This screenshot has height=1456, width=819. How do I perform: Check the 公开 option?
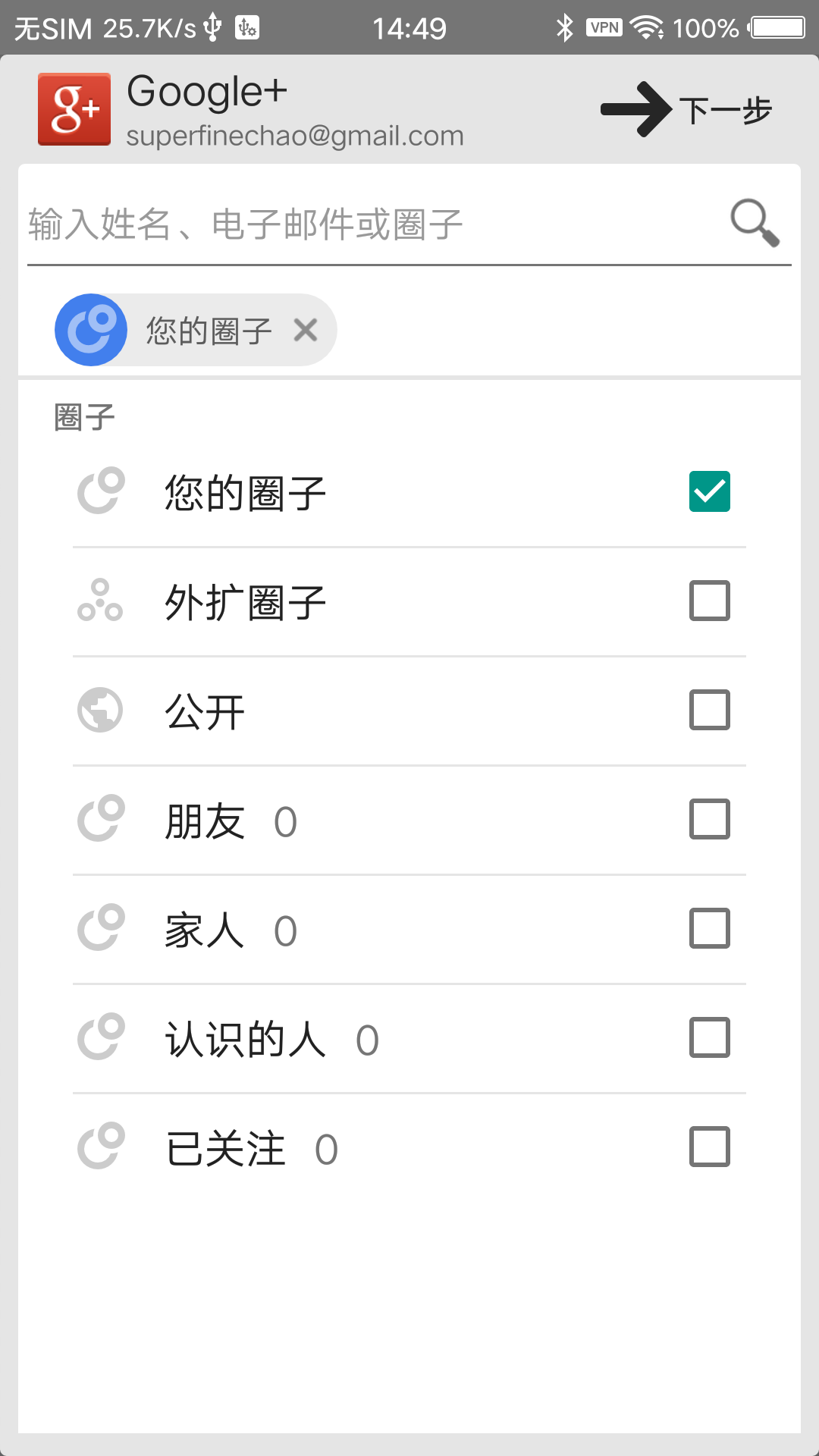pyautogui.click(x=709, y=710)
